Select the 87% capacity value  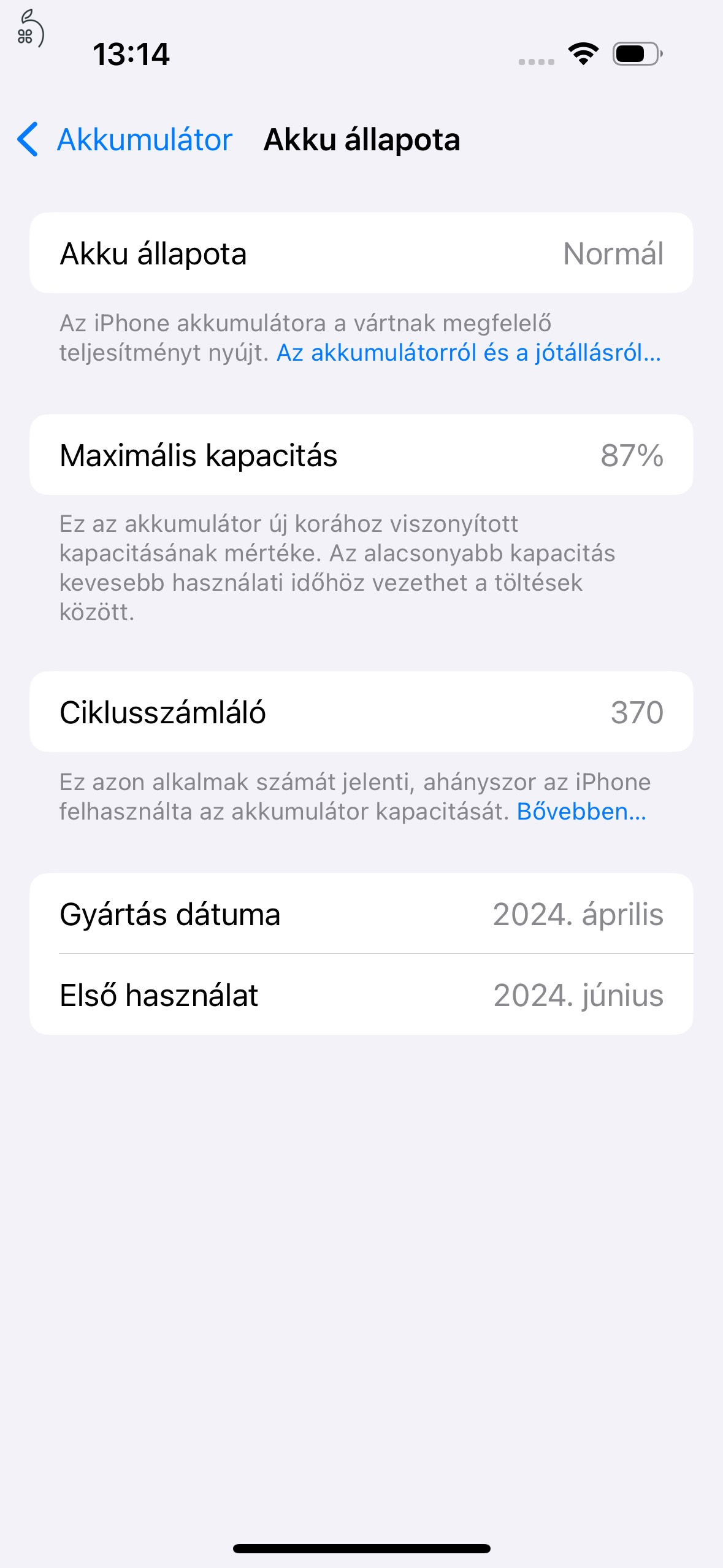631,454
